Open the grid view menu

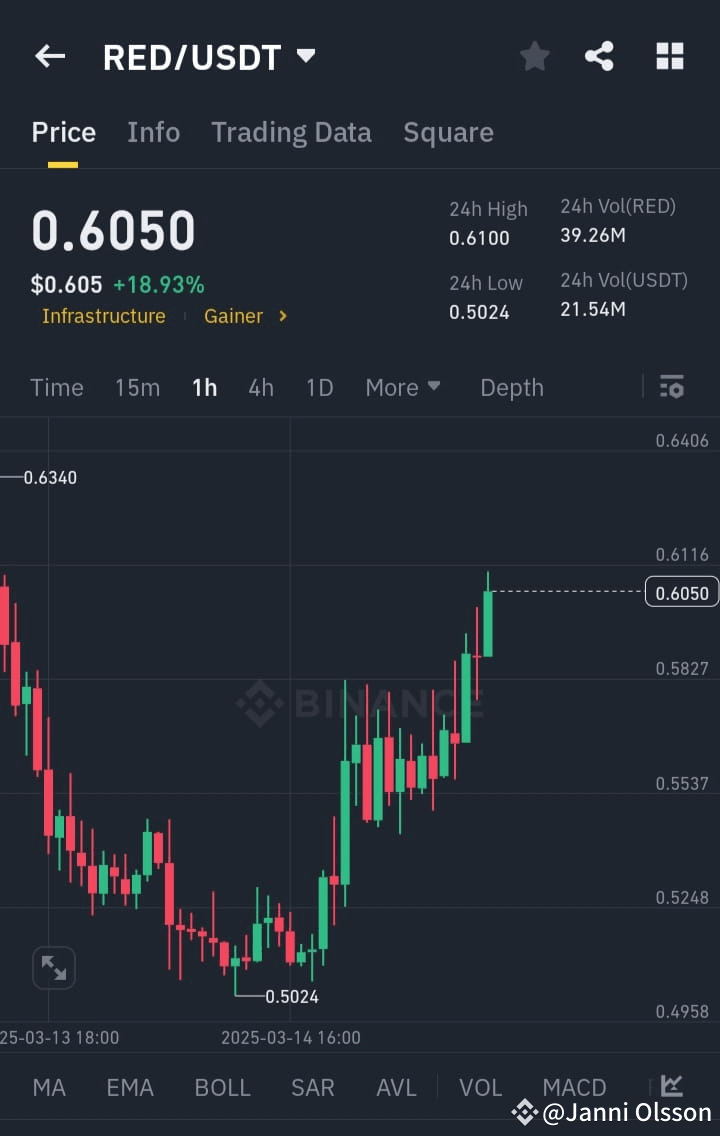[668, 57]
